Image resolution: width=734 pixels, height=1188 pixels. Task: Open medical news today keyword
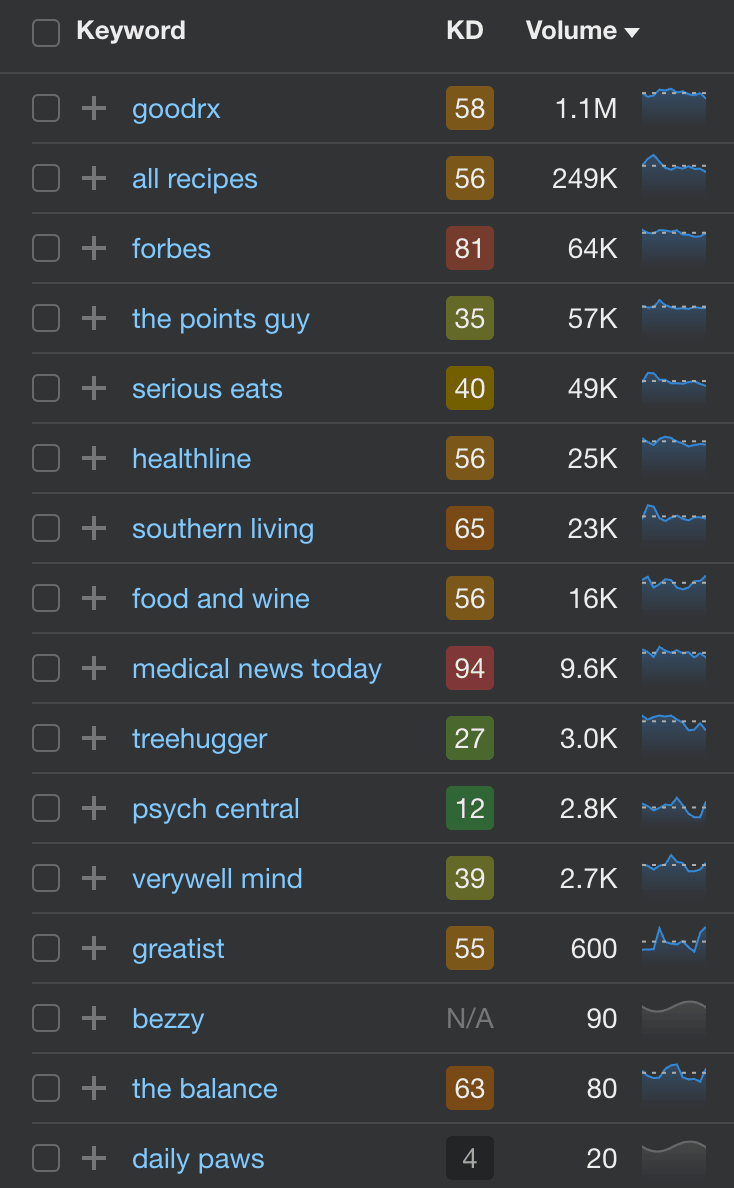pyautogui.click(x=257, y=669)
